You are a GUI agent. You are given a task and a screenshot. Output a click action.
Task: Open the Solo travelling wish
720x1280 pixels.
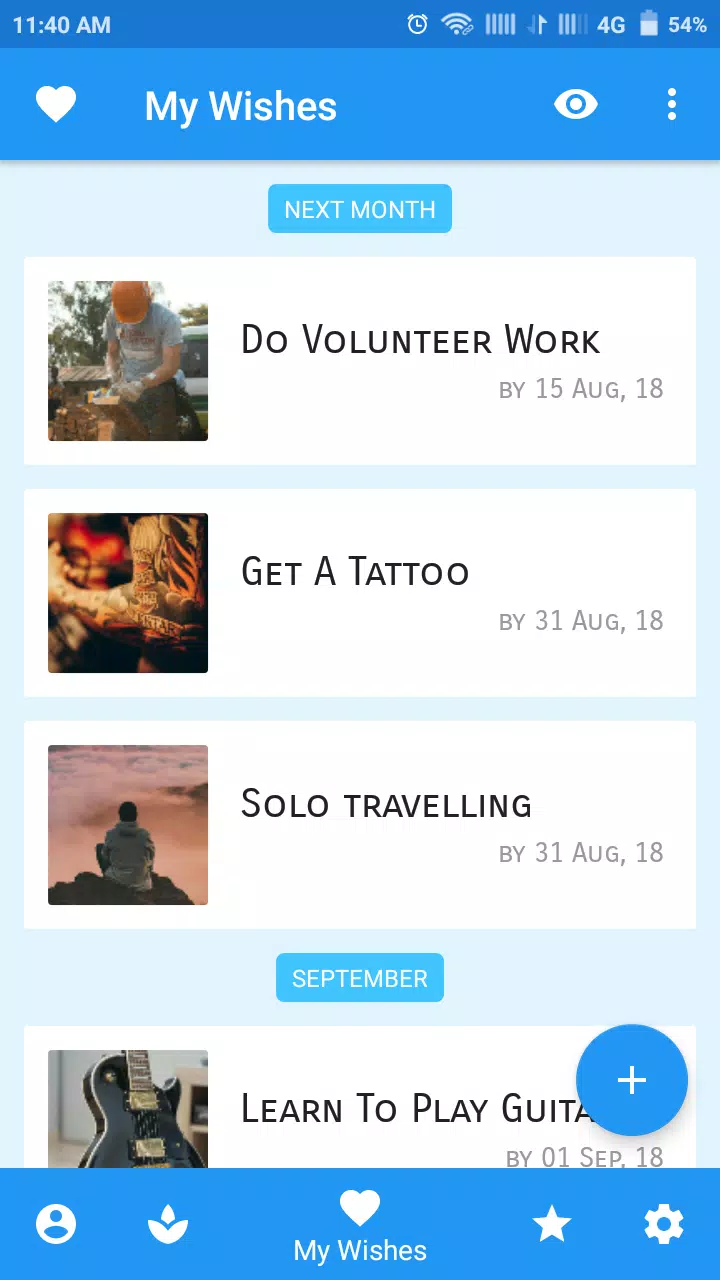(360, 825)
